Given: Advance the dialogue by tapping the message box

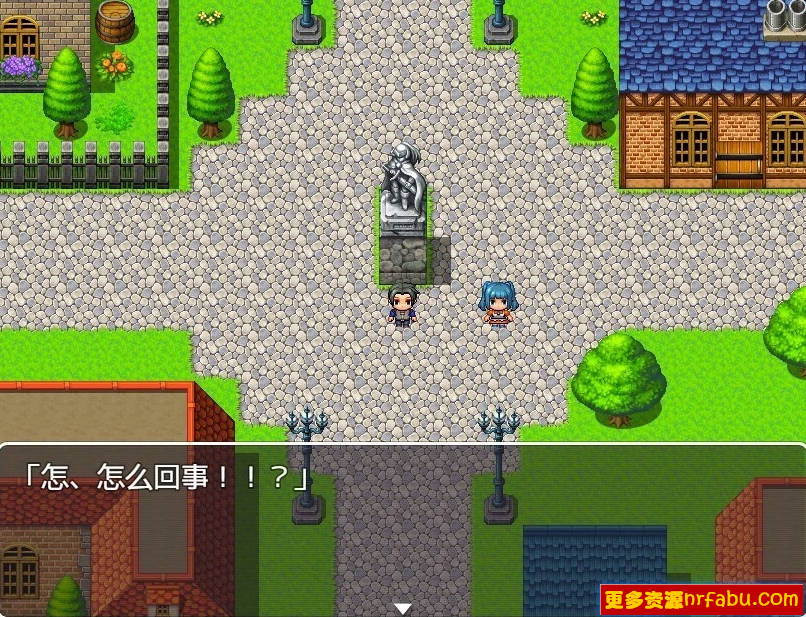Looking at the screenshot, I should (402, 530).
